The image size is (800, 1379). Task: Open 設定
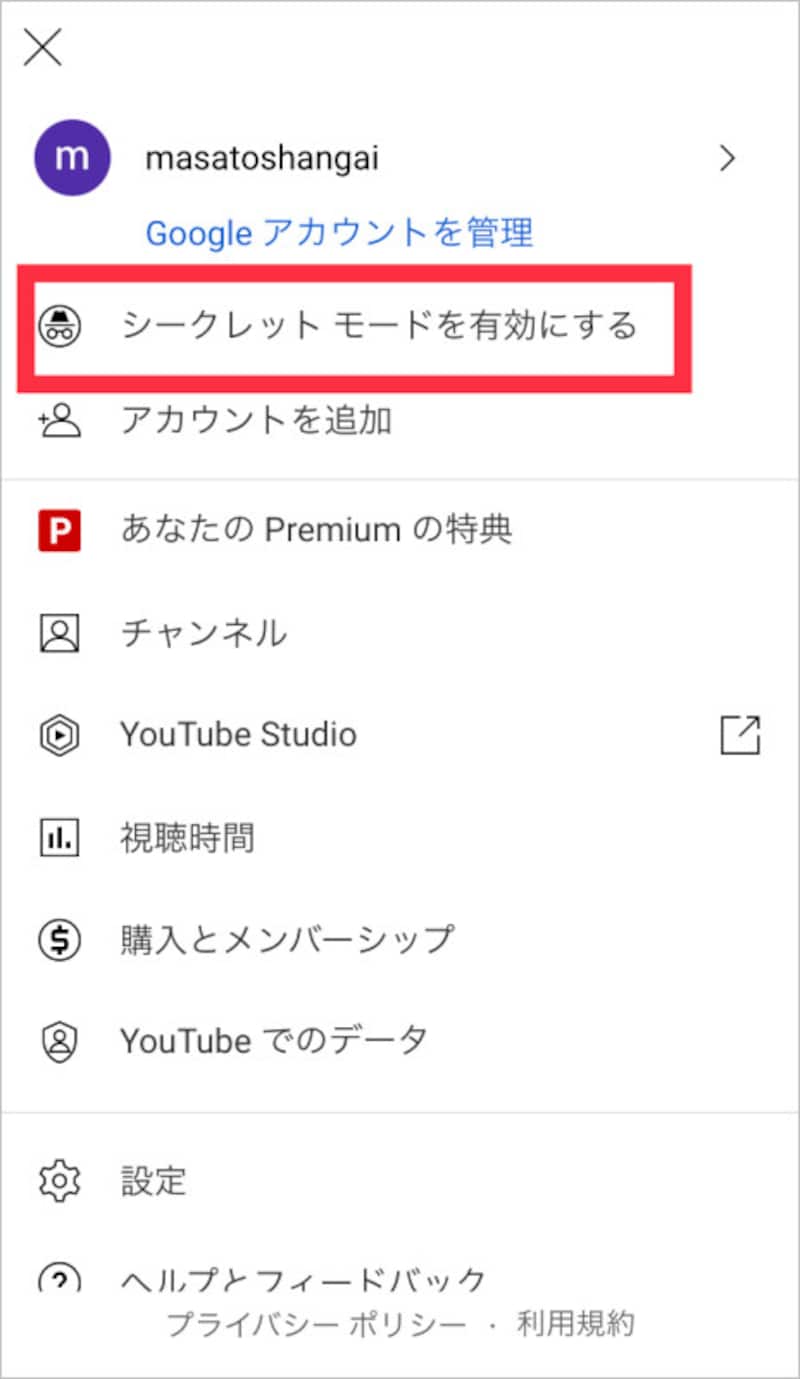pos(153,1181)
